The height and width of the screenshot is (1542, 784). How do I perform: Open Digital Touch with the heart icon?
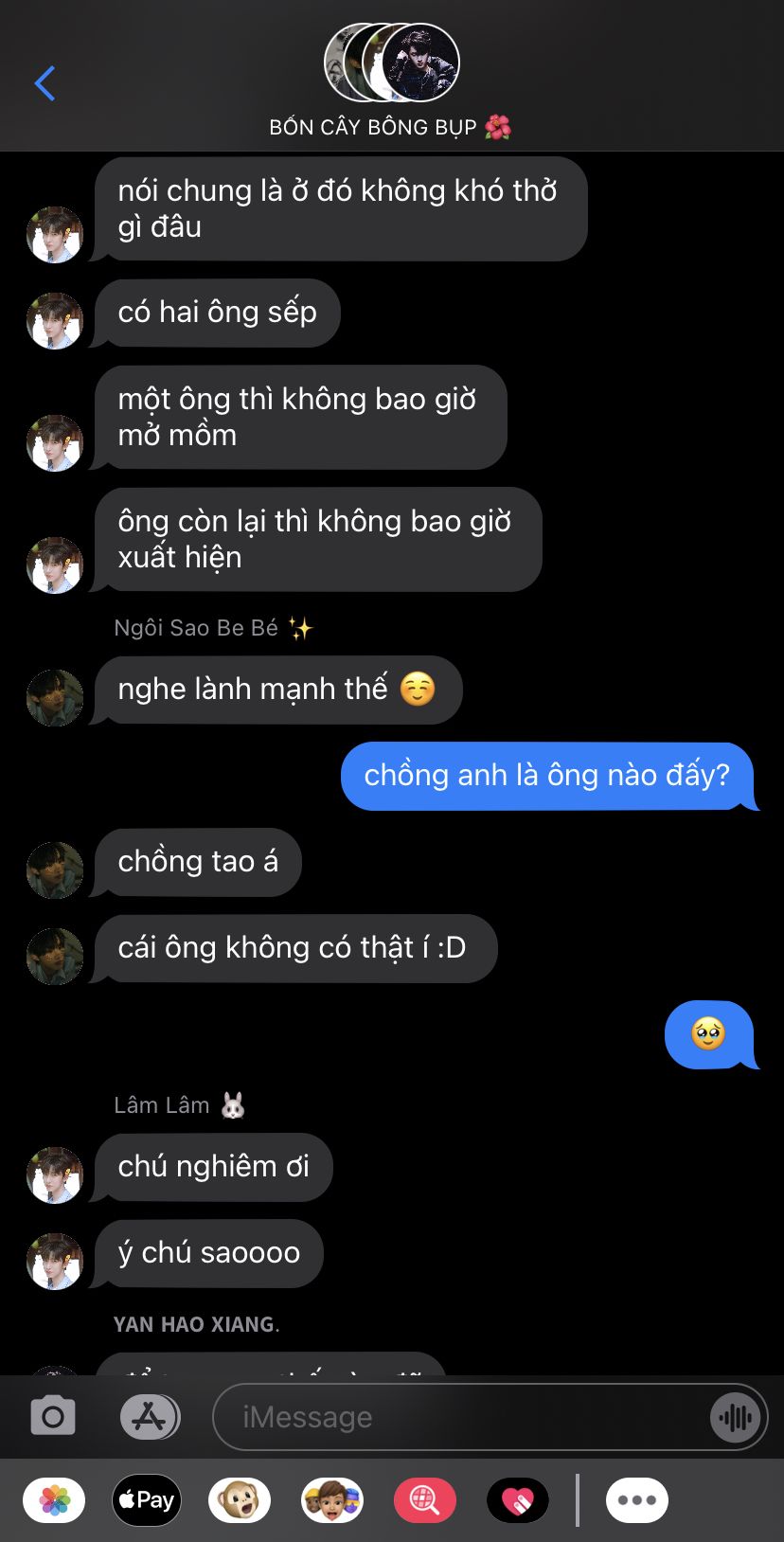coord(518,1500)
